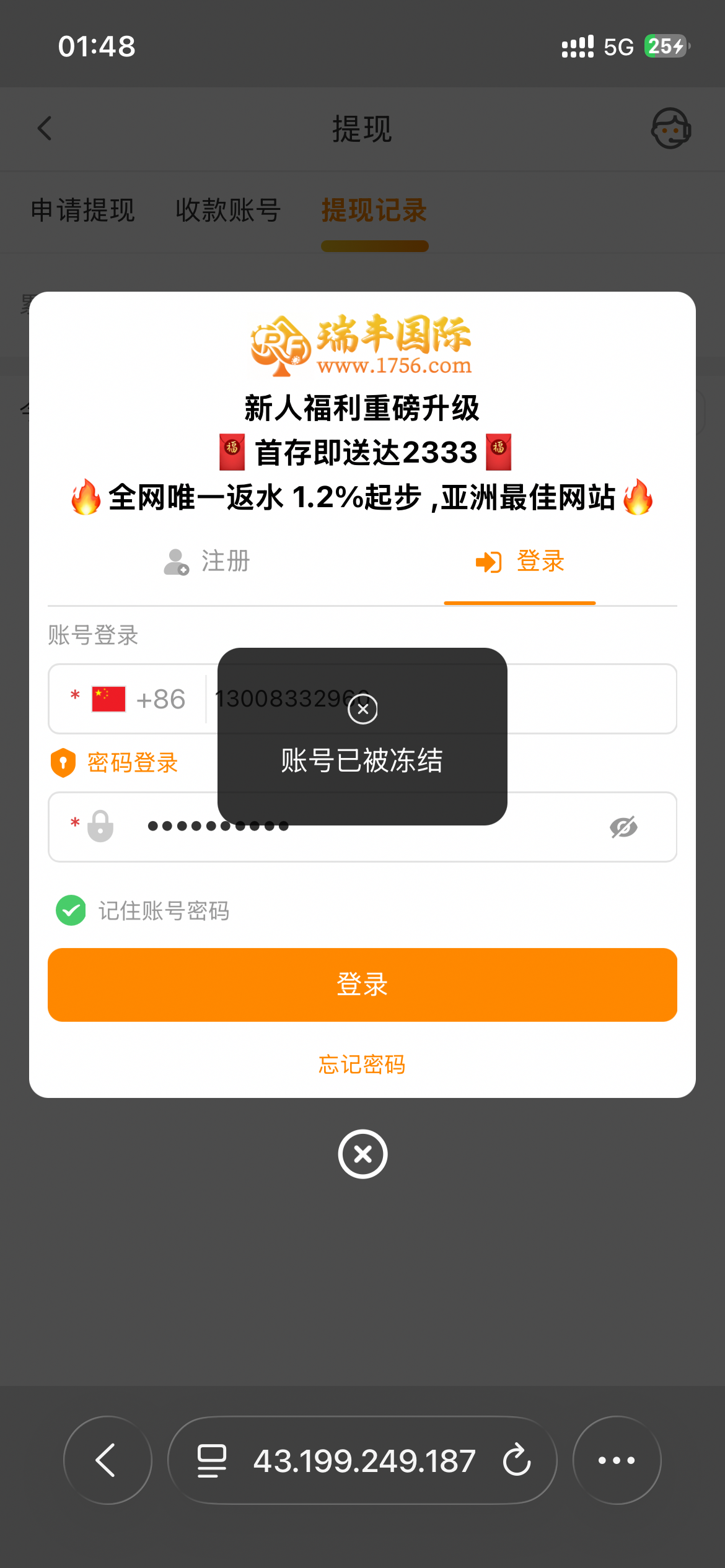725x1568 pixels.
Task: Tap the orange 登录 button
Action: (362, 985)
